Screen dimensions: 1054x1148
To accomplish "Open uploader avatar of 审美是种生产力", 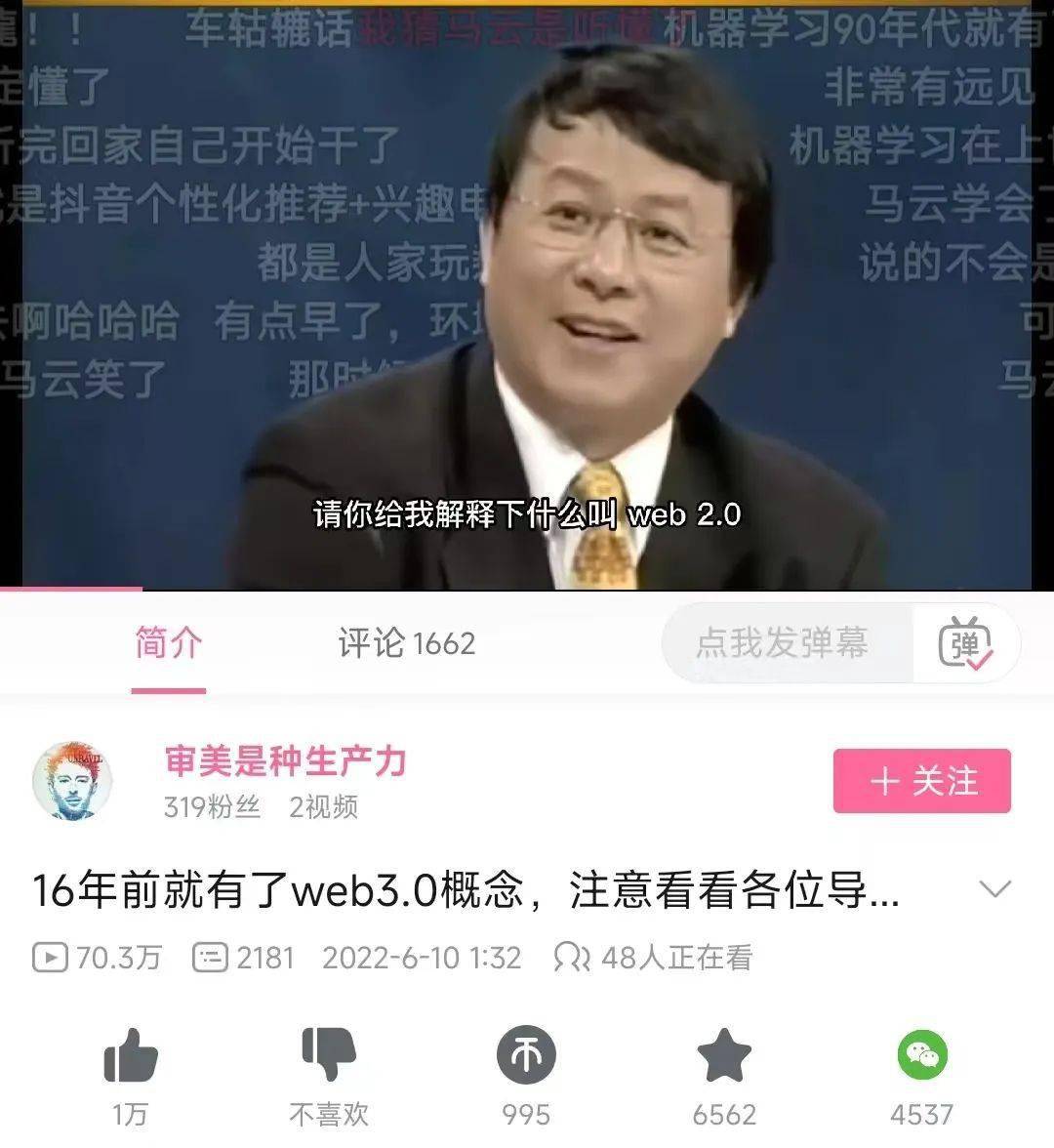I will click(72, 781).
